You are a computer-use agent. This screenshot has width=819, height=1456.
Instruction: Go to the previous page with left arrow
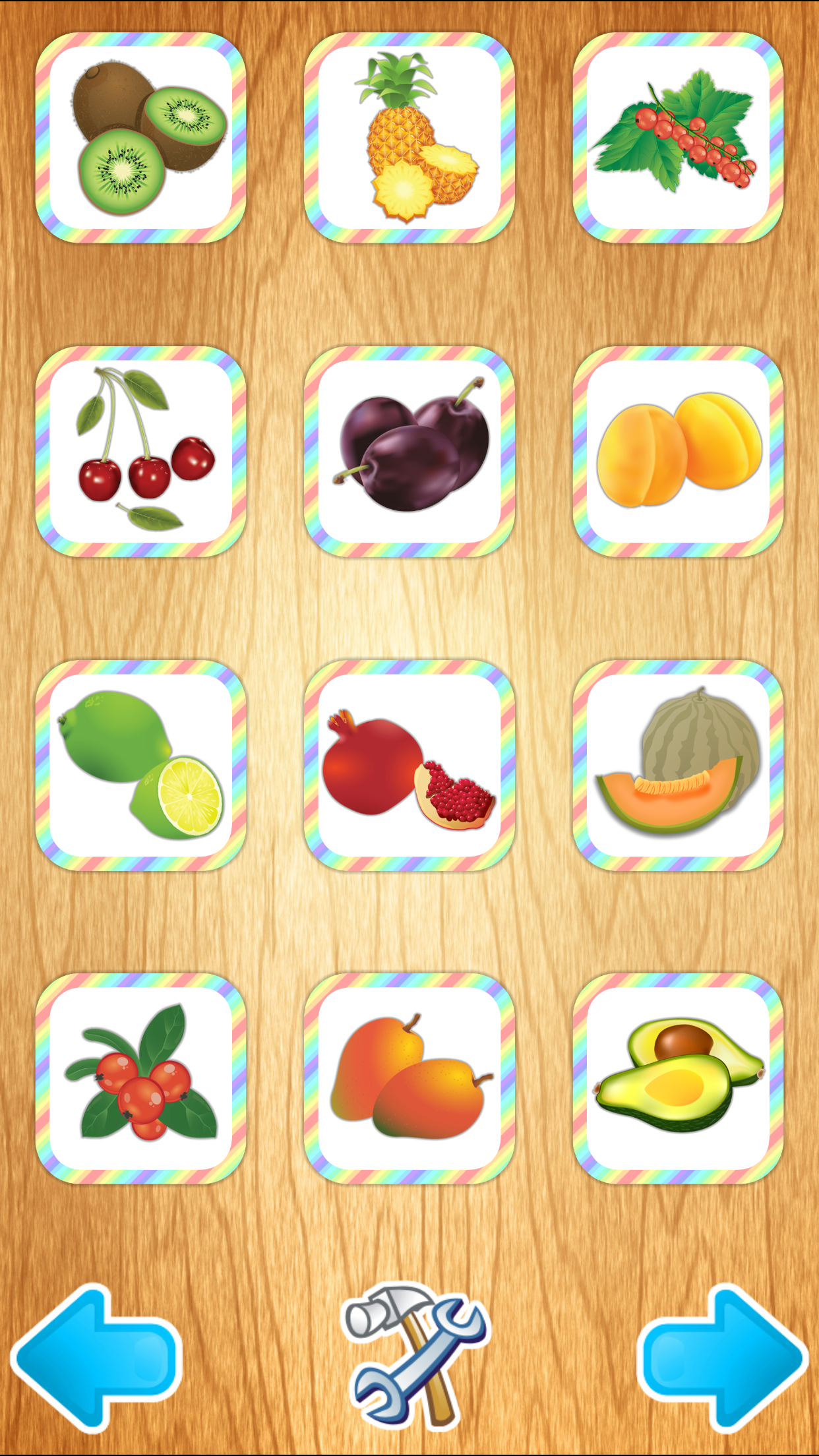[x=96, y=1358]
